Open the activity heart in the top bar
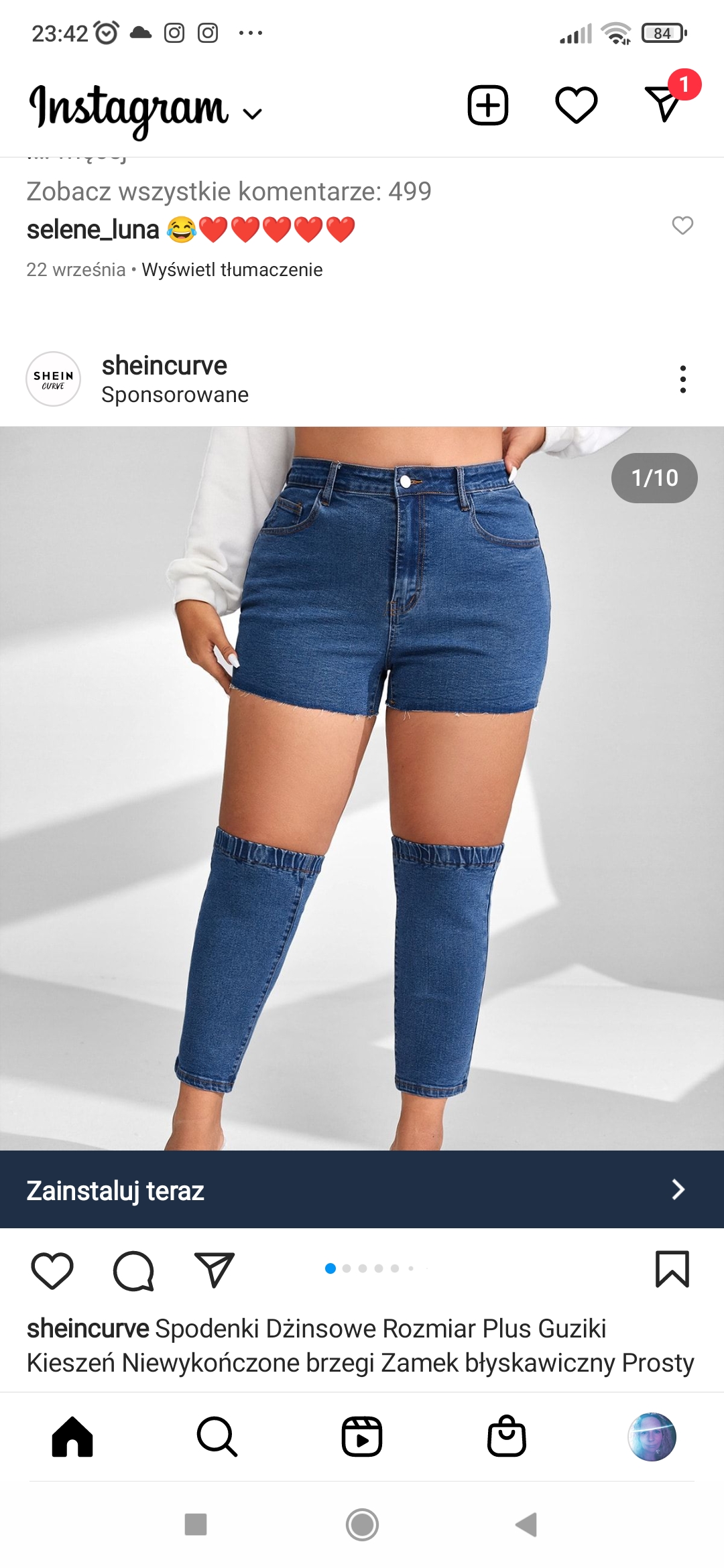The width and height of the screenshot is (724, 1568). click(x=576, y=105)
